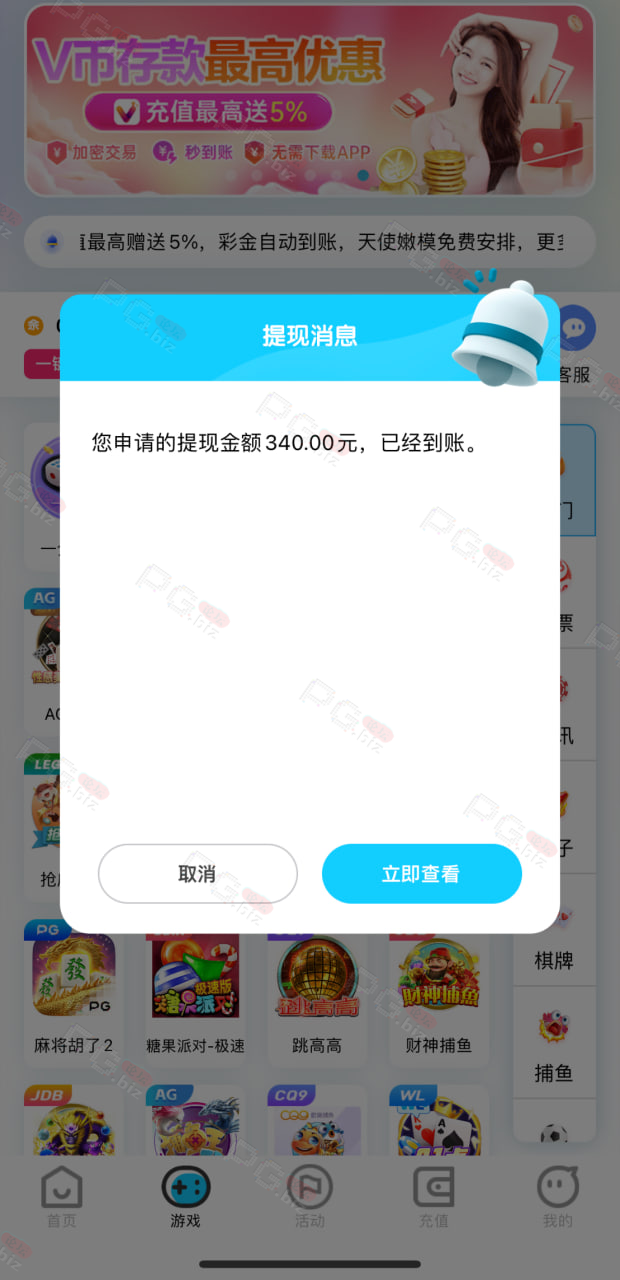This screenshot has width=620, height=1280.
Task: Tap 取消 to dismiss the withdrawal message
Action: coord(197,874)
